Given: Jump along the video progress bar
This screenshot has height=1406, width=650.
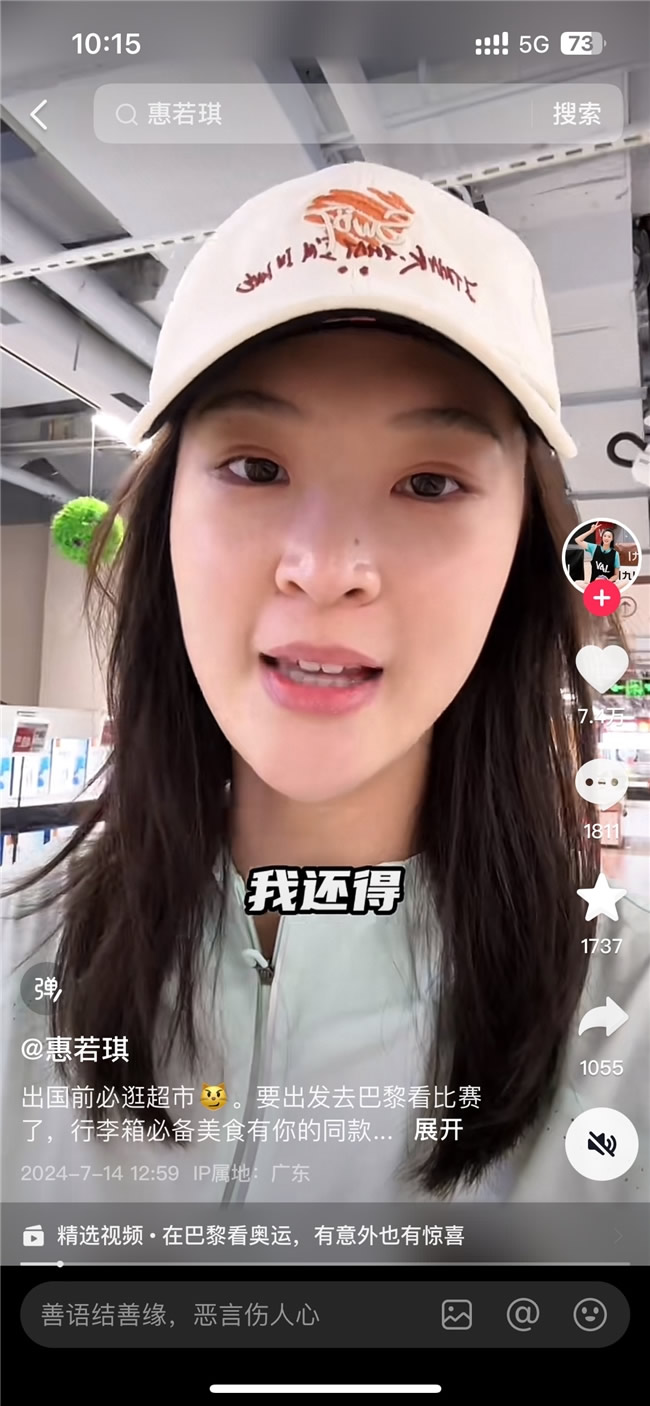Looking at the screenshot, I should click(x=324, y=1264).
